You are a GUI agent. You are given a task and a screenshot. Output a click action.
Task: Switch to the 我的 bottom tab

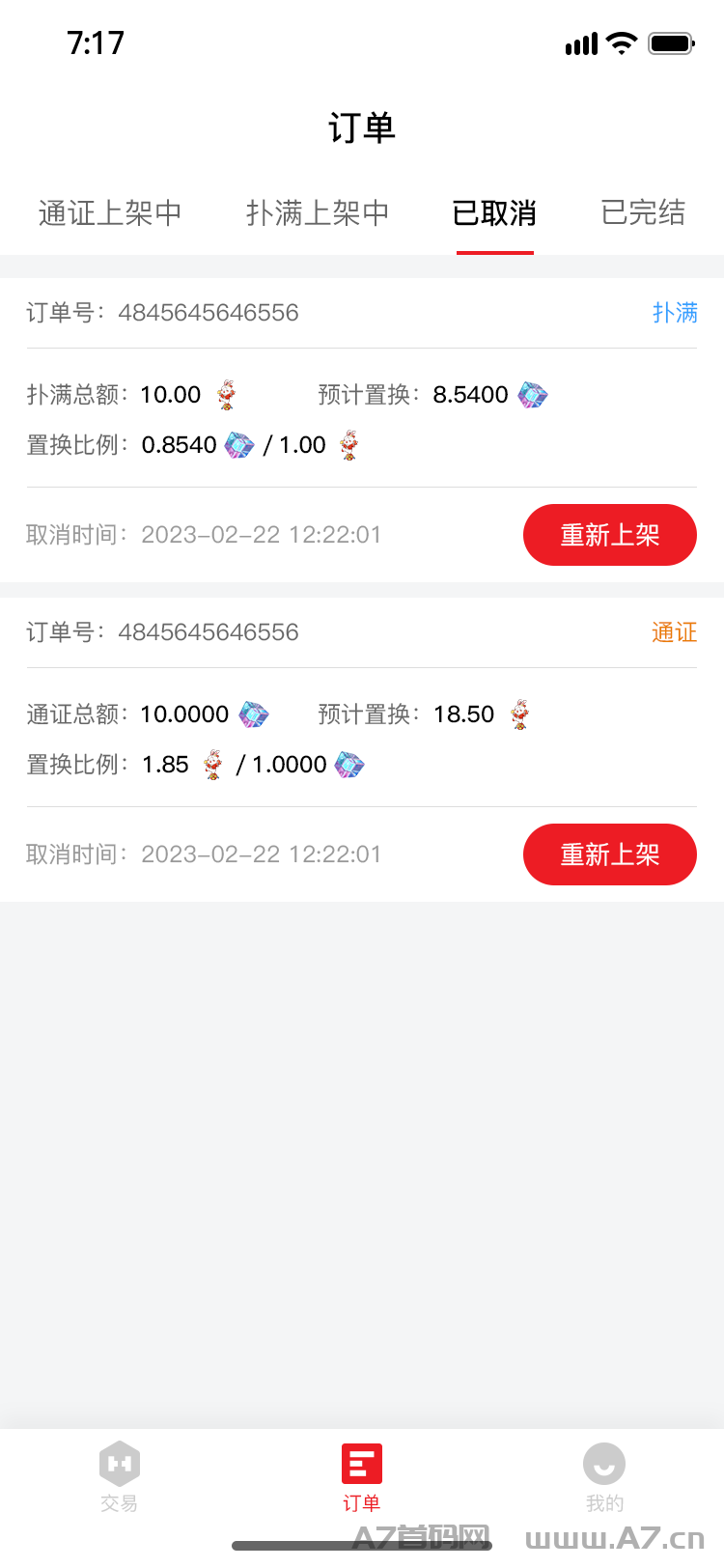click(x=604, y=1477)
